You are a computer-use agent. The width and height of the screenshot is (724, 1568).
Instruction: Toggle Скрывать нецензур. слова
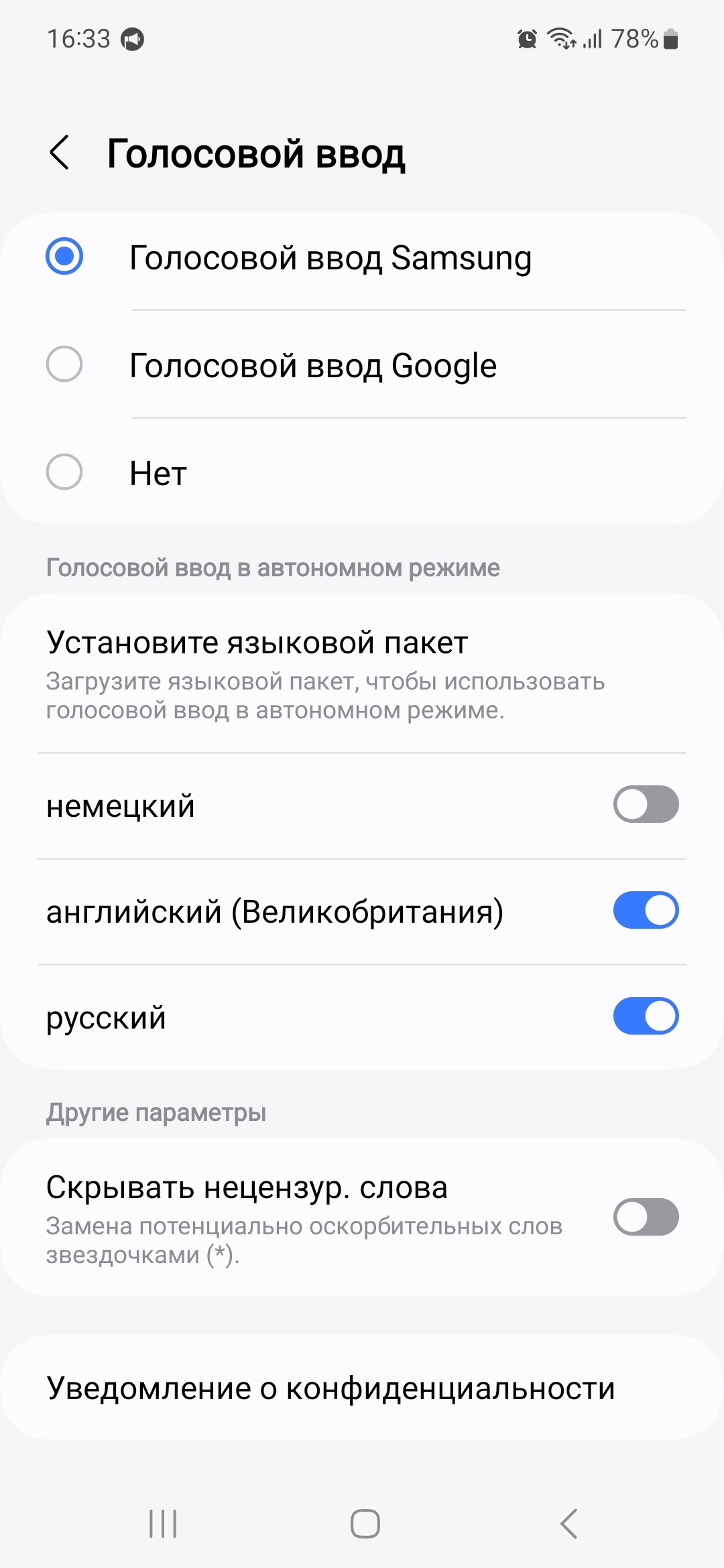646,1217
